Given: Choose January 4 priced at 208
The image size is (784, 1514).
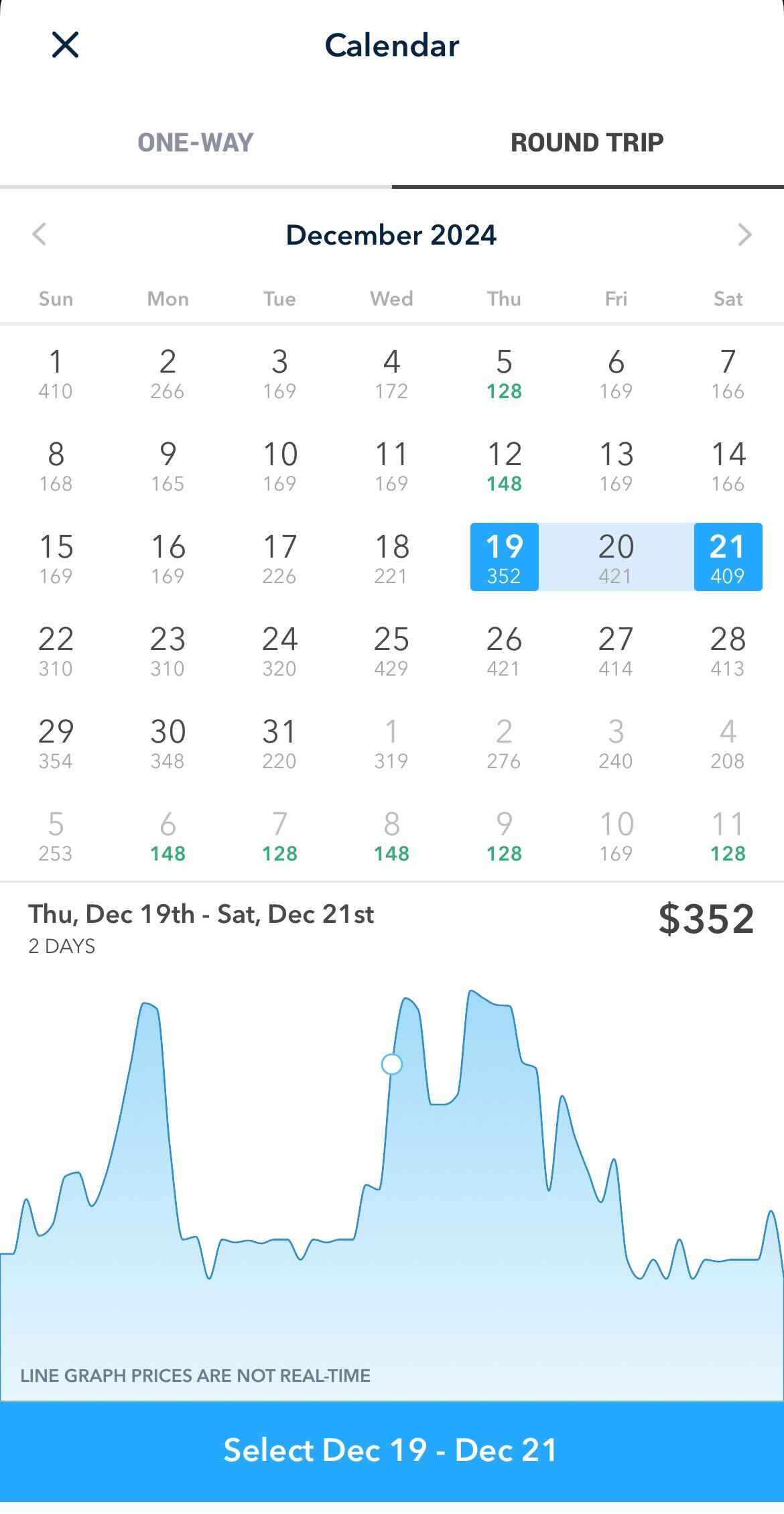Looking at the screenshot, I should (728, 743).
